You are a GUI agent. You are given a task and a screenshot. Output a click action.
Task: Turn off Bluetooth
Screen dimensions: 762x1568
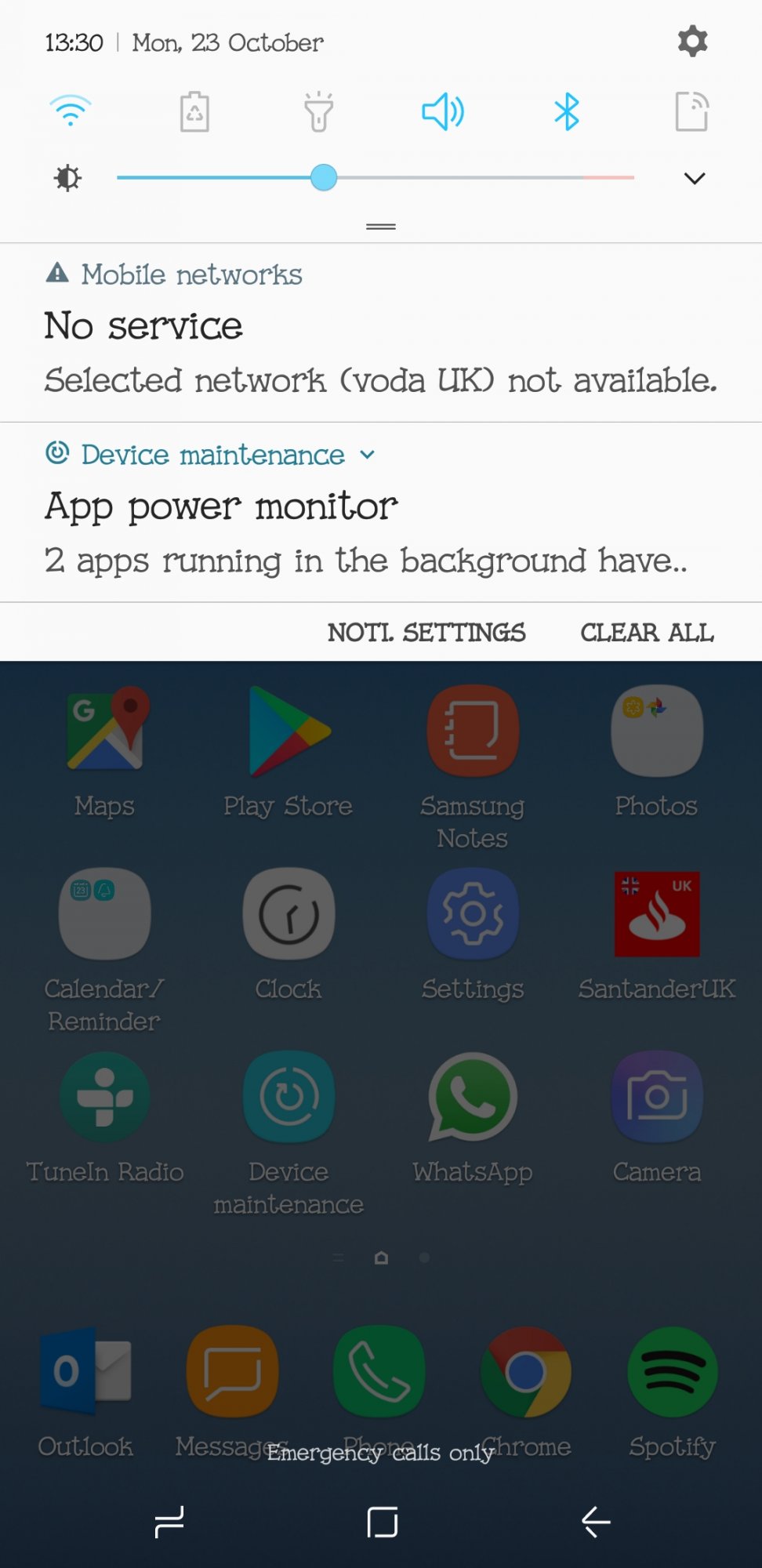click(567, 111)
